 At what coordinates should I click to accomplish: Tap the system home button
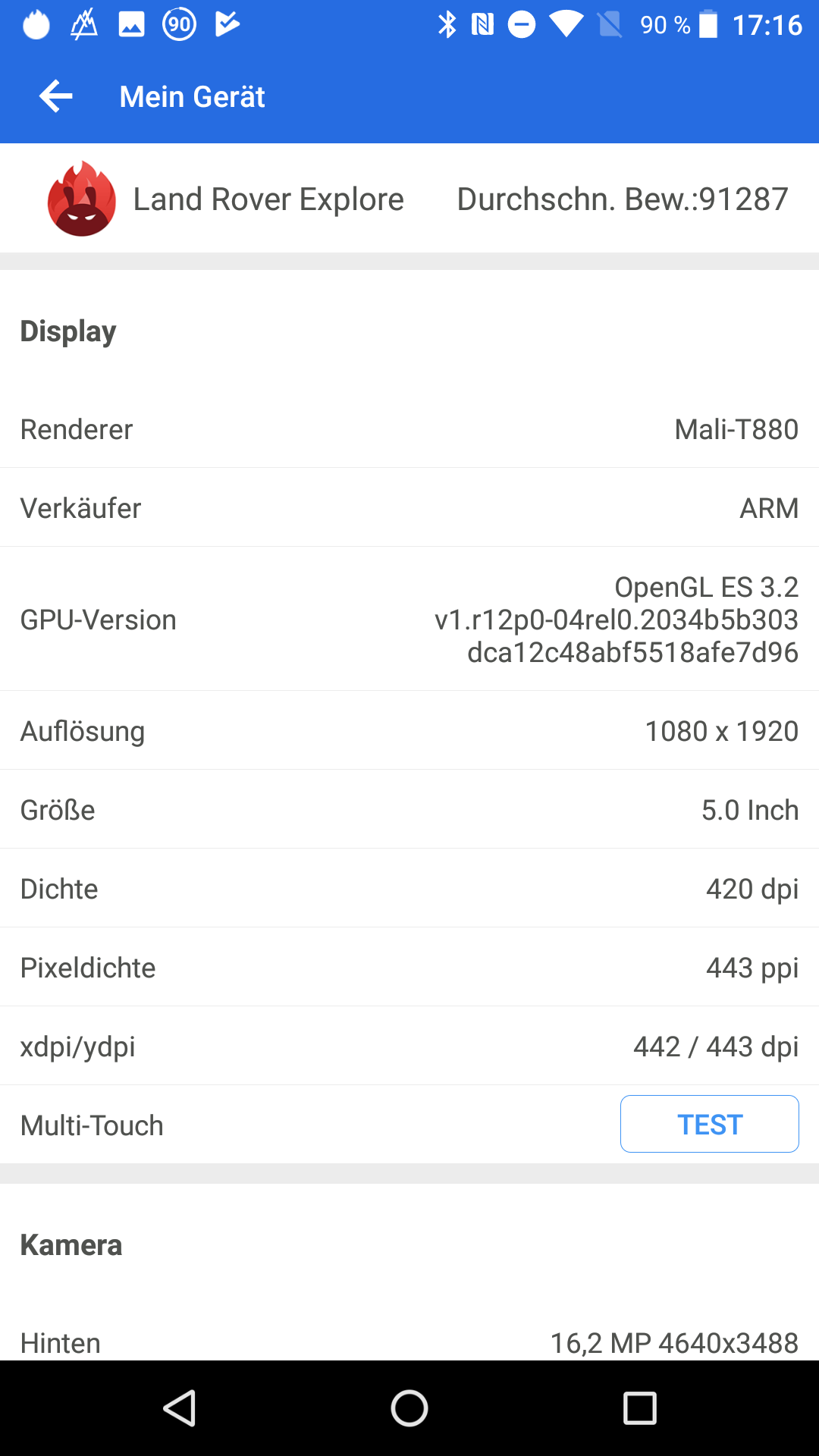click(409, 1408)
